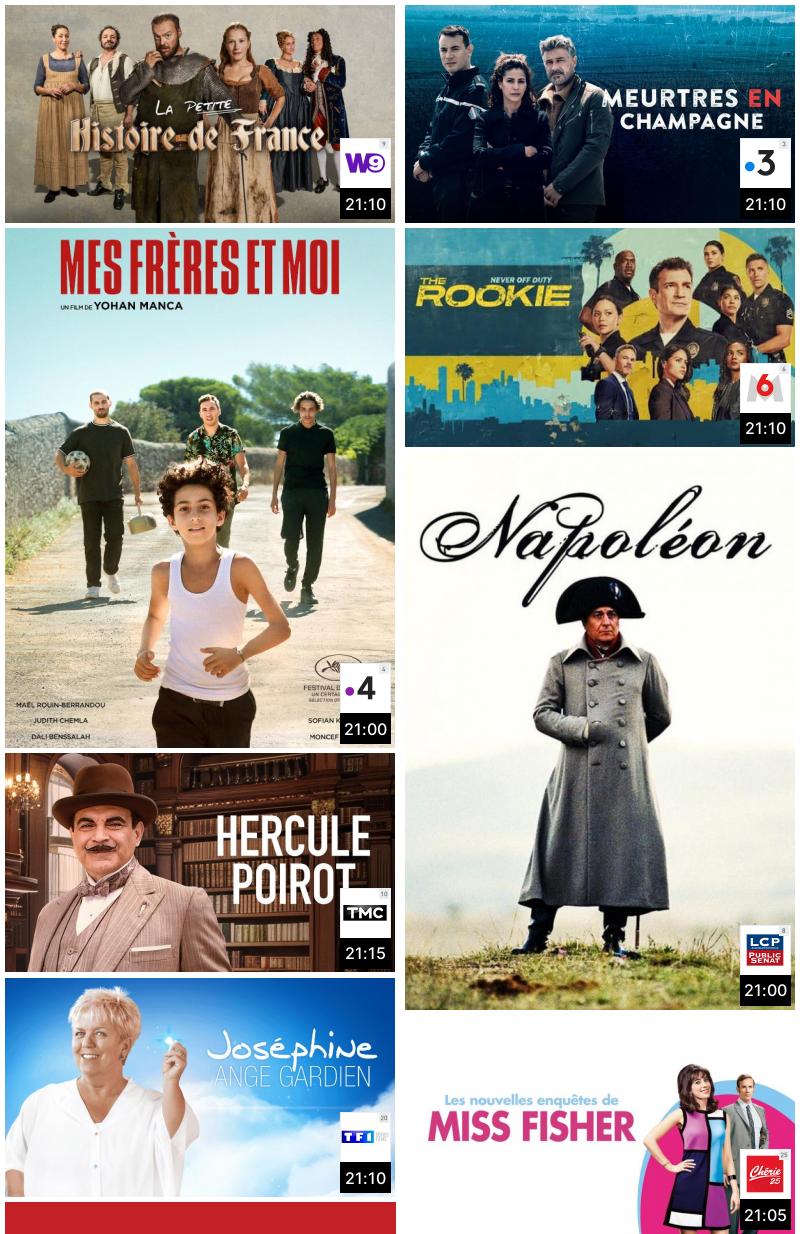Select the Mes frères et moi film tile
Viewport: 800px width, 1234px height.
click(x=199, y=487)
